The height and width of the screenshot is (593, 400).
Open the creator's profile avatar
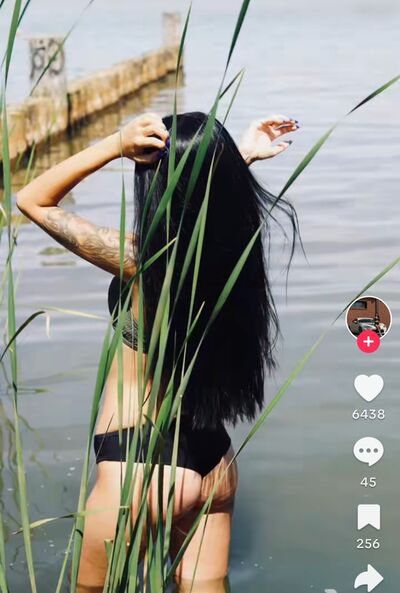369,318
